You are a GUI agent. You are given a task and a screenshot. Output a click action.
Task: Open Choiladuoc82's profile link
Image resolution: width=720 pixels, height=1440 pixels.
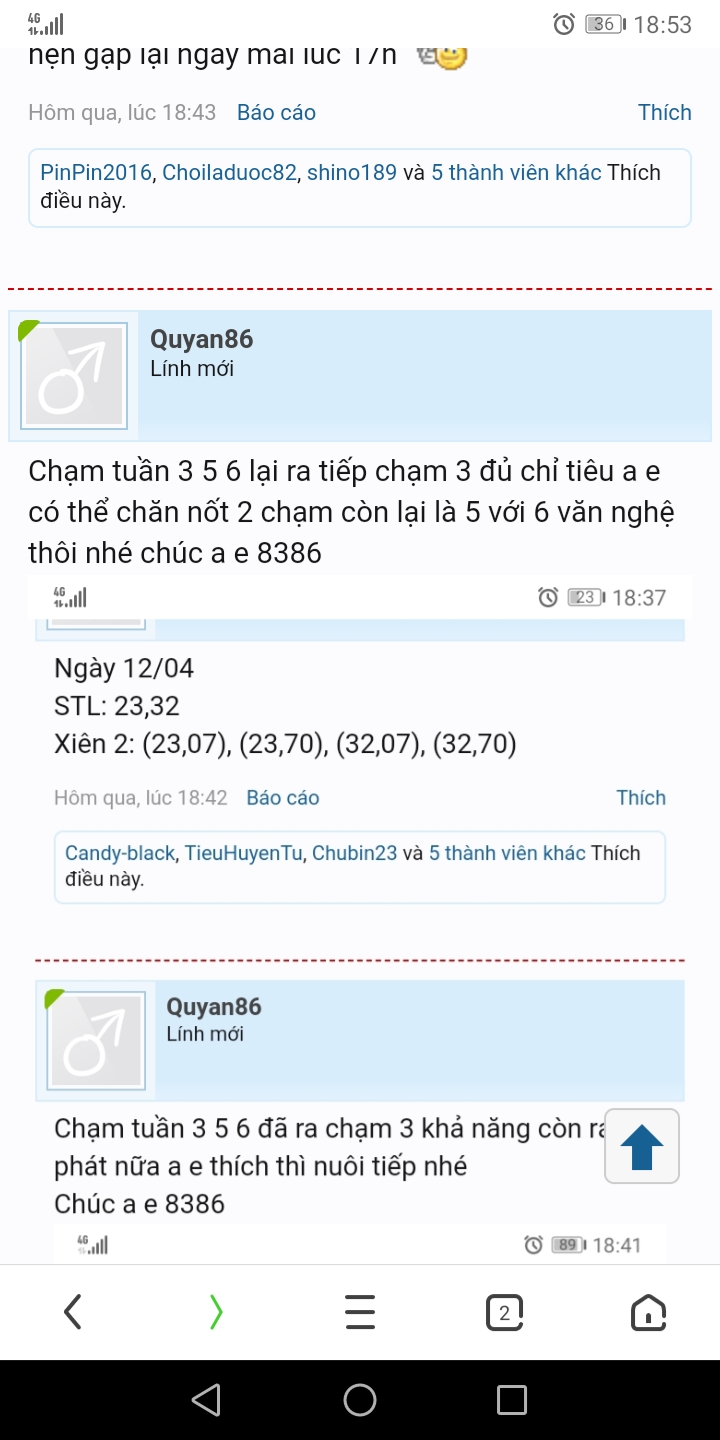[229, 172]
